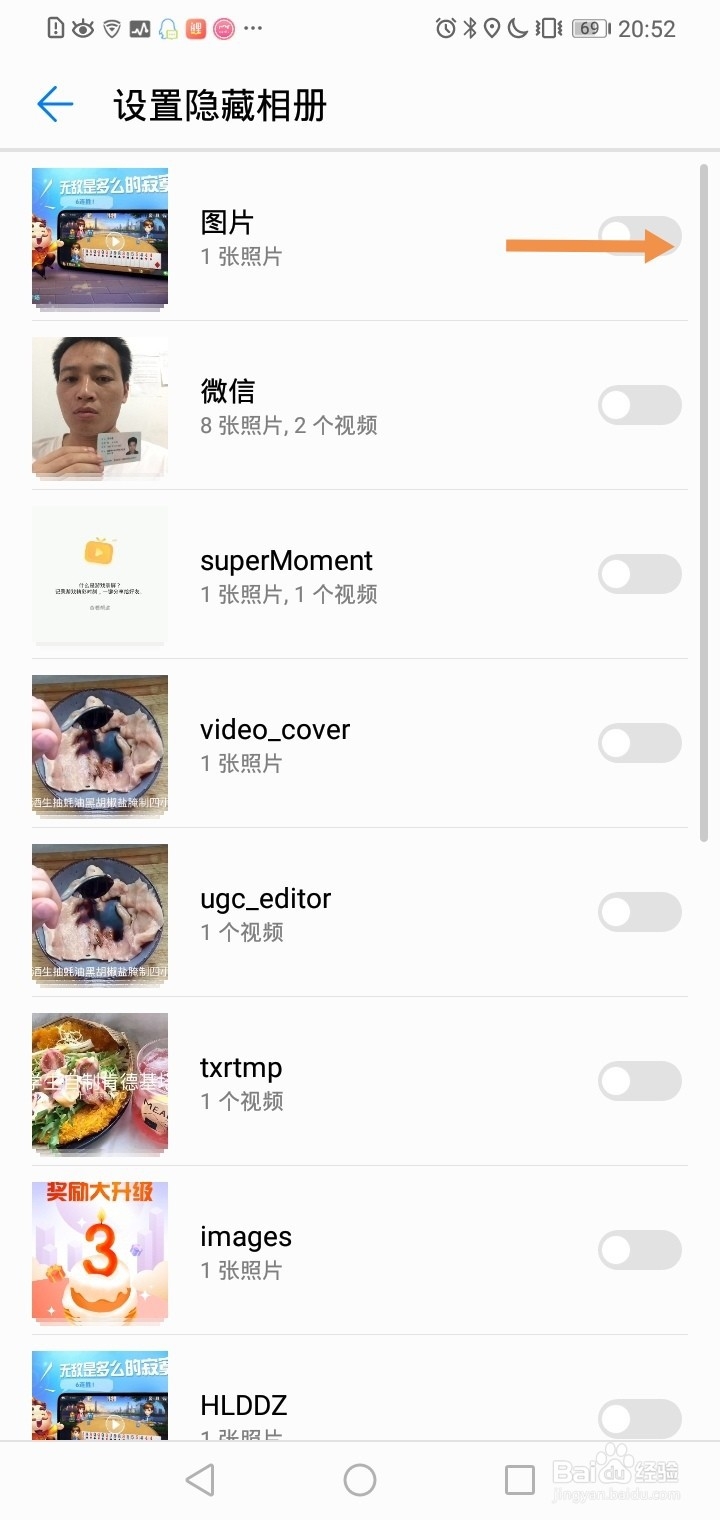Enable hiding the 微信 album
This screenshot has width=720, height=1520.
click(x=639, y=405)
